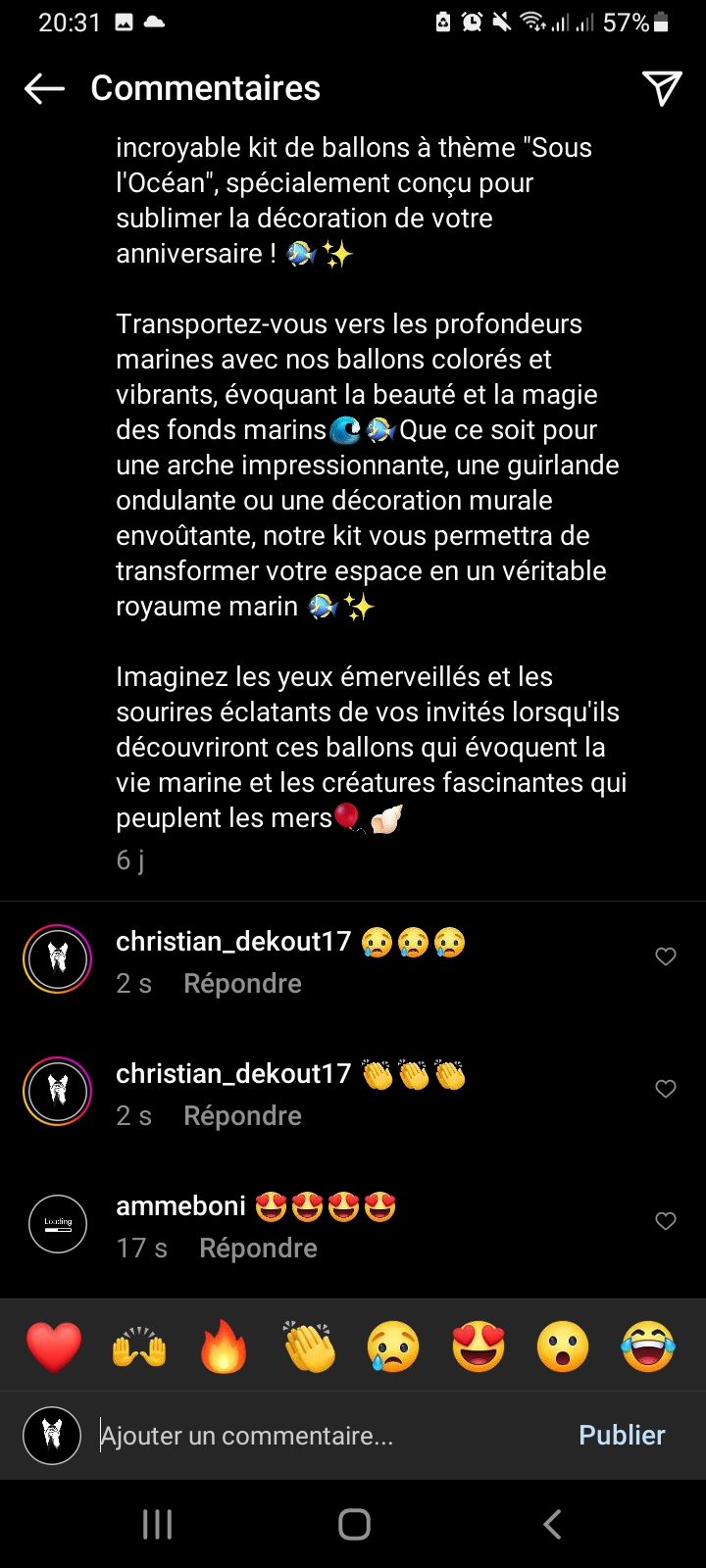
Task: Go back from the Commentaires screen
Action: coord(44,88)
